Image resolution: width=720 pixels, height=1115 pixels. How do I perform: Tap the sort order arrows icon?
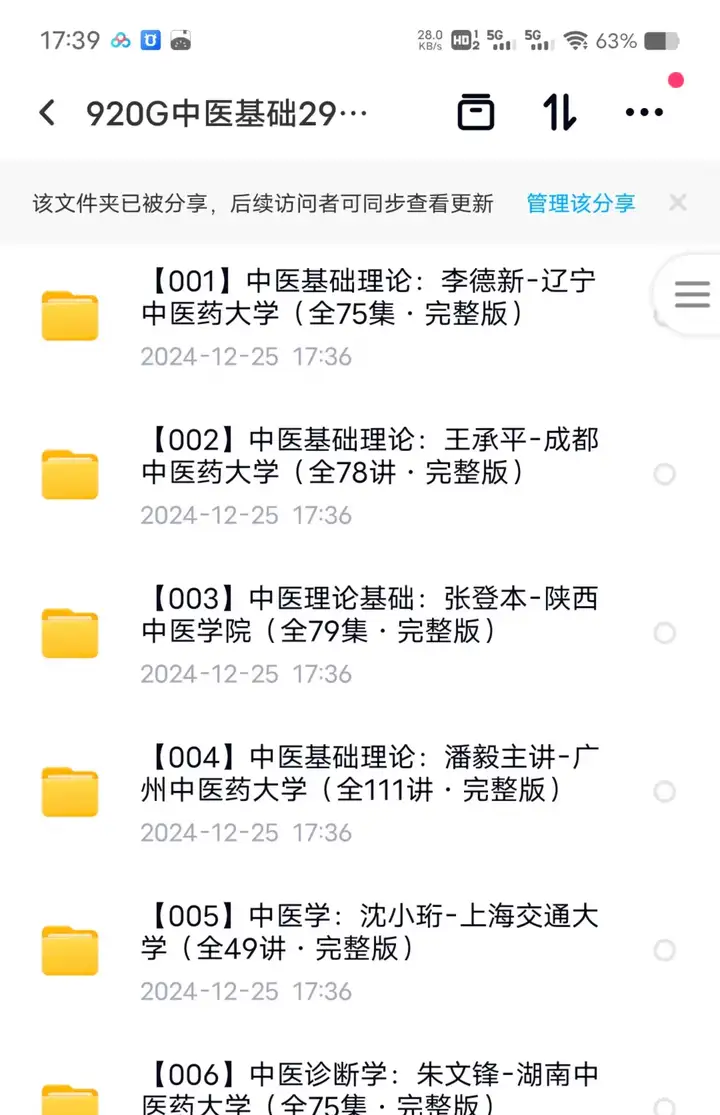[558, 112]
